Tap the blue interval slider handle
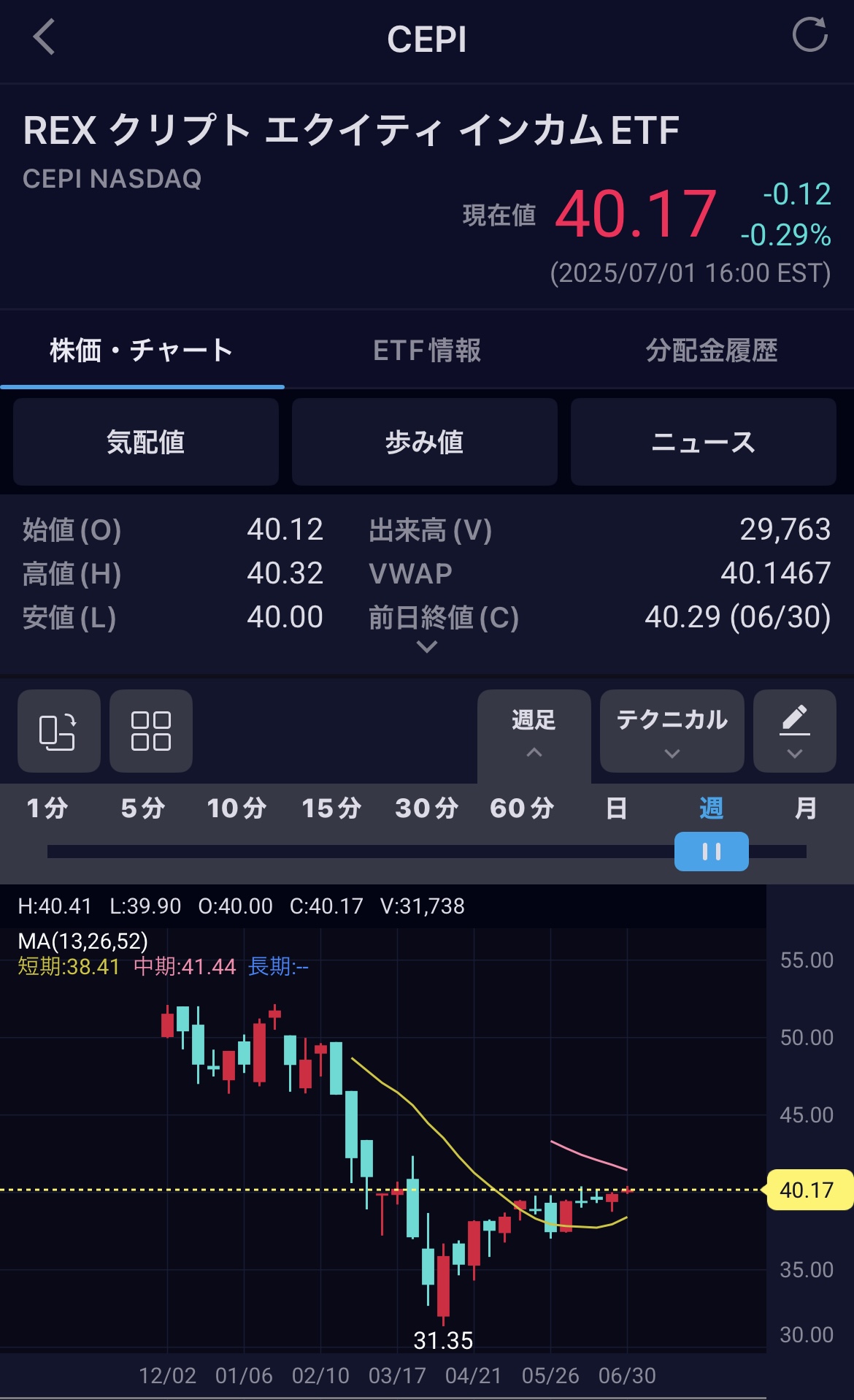854x1400 pixels. (x=712, y=852)
